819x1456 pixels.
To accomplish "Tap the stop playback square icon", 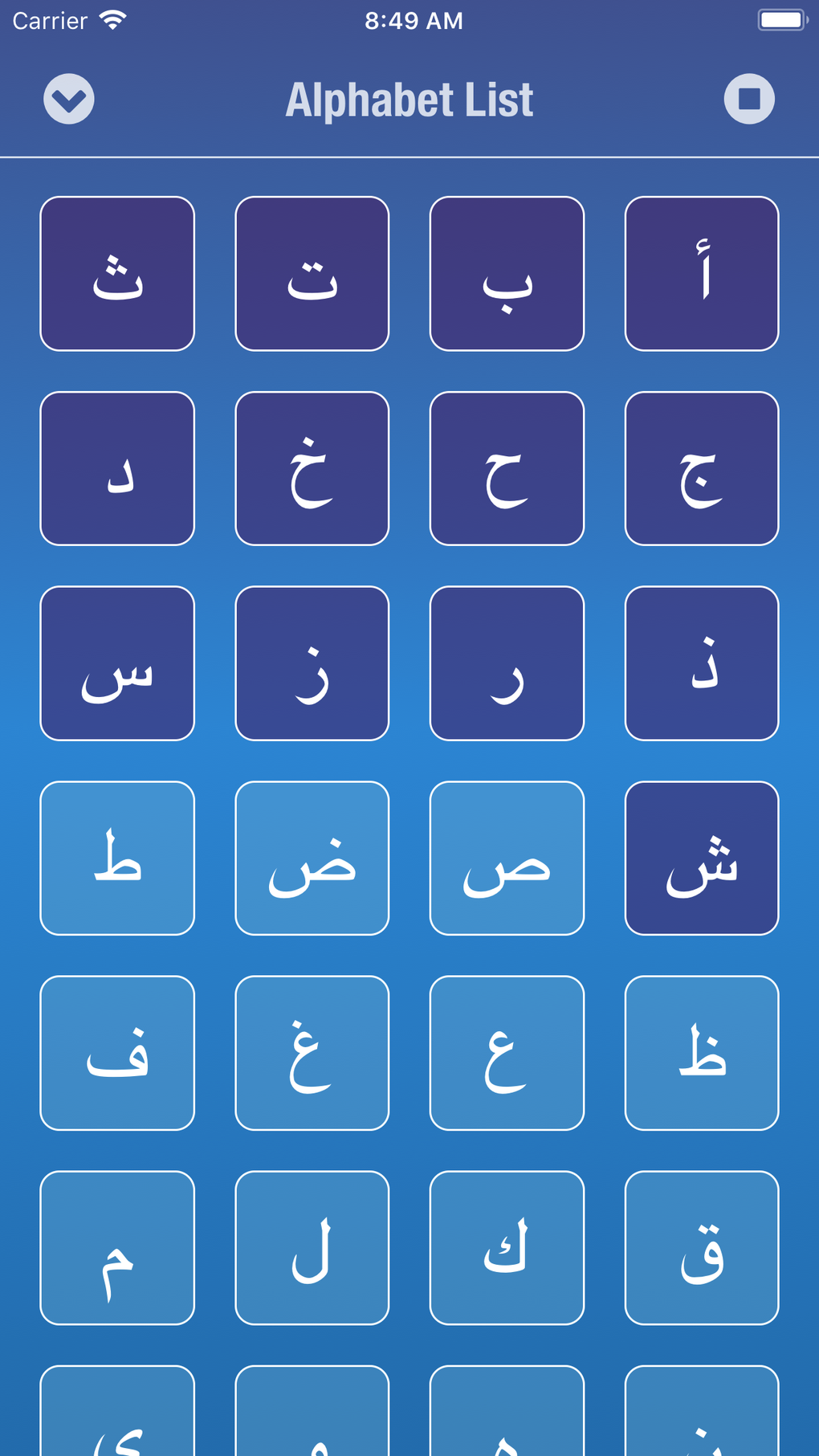I will [749, 98].
